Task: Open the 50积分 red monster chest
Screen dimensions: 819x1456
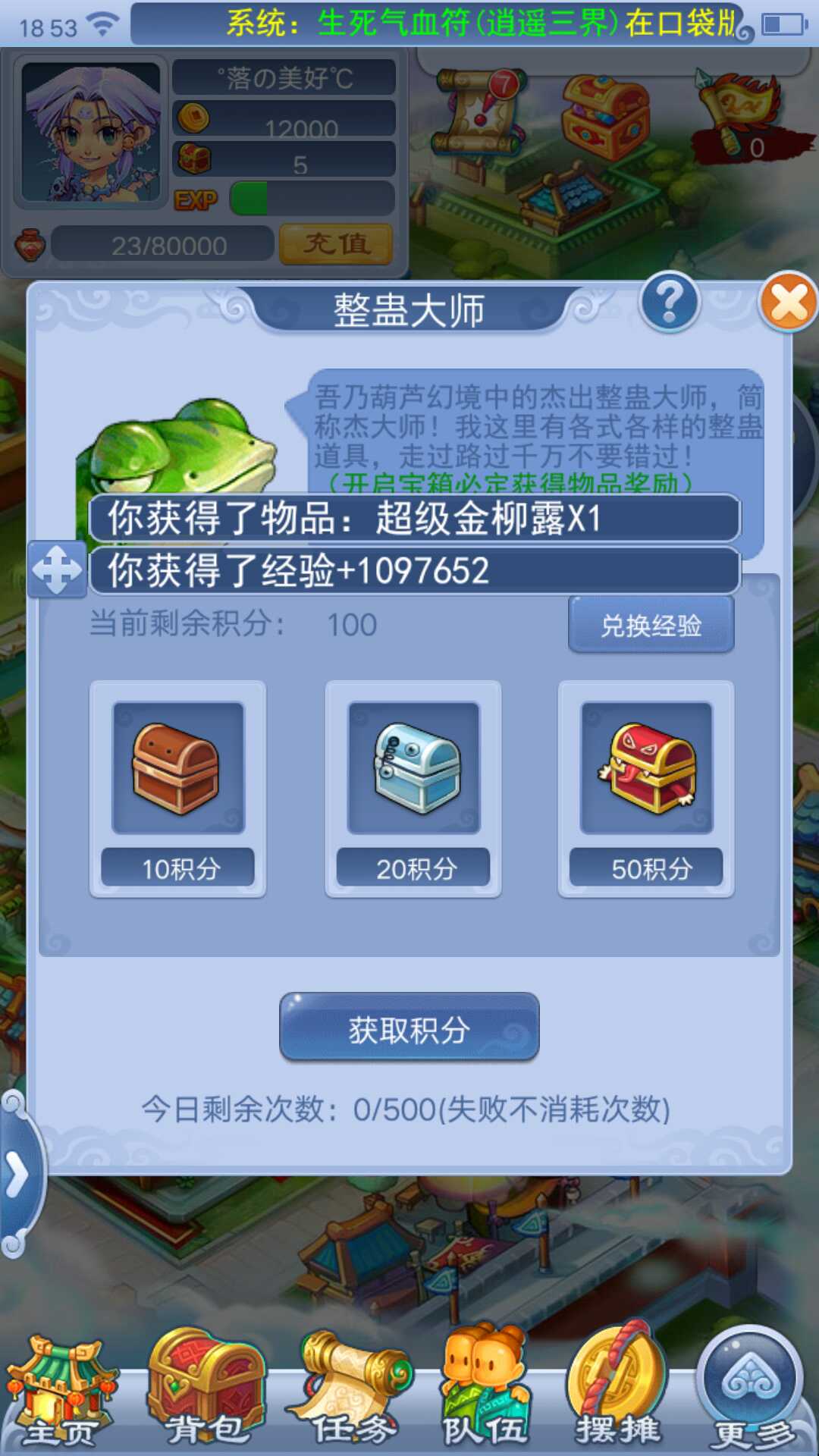Action: point(646,767)
